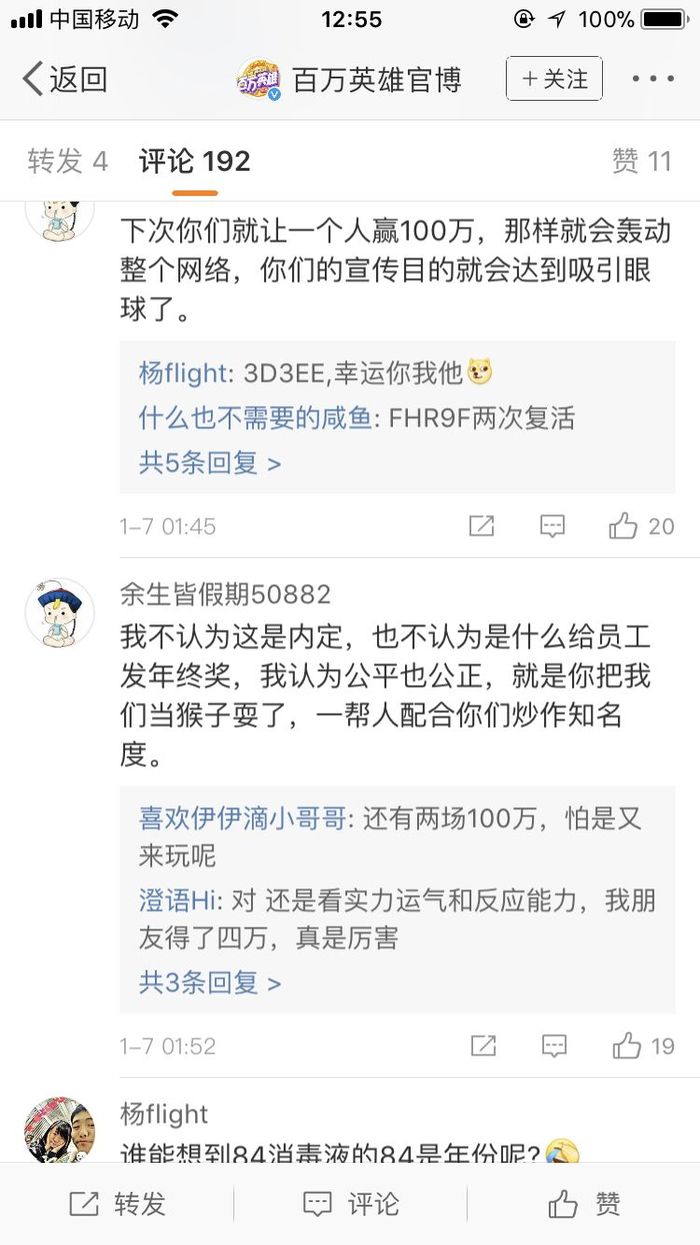Reply to the comment posted at 1-7 01:52

554,1046
